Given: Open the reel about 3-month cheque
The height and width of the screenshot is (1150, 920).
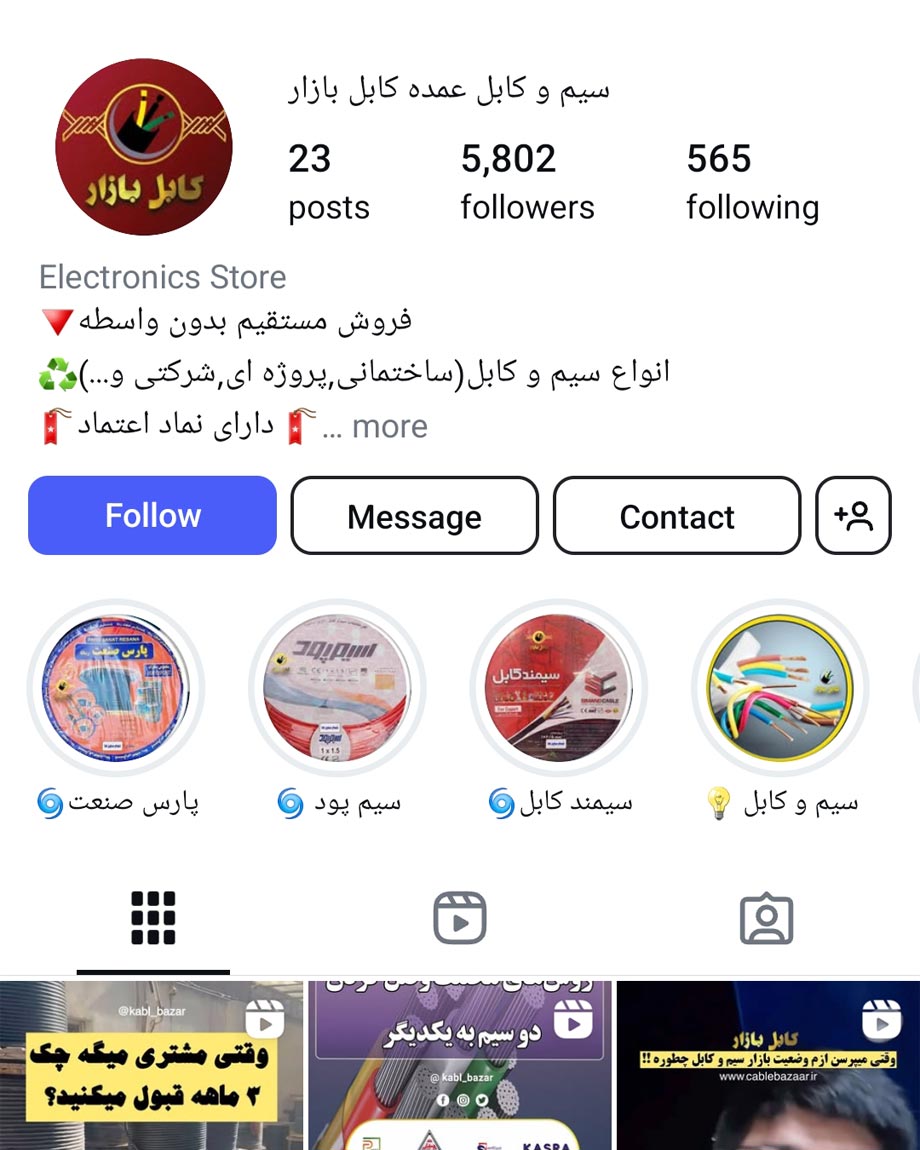Looking at the screenshot, I should click(x=151, y=1066).
